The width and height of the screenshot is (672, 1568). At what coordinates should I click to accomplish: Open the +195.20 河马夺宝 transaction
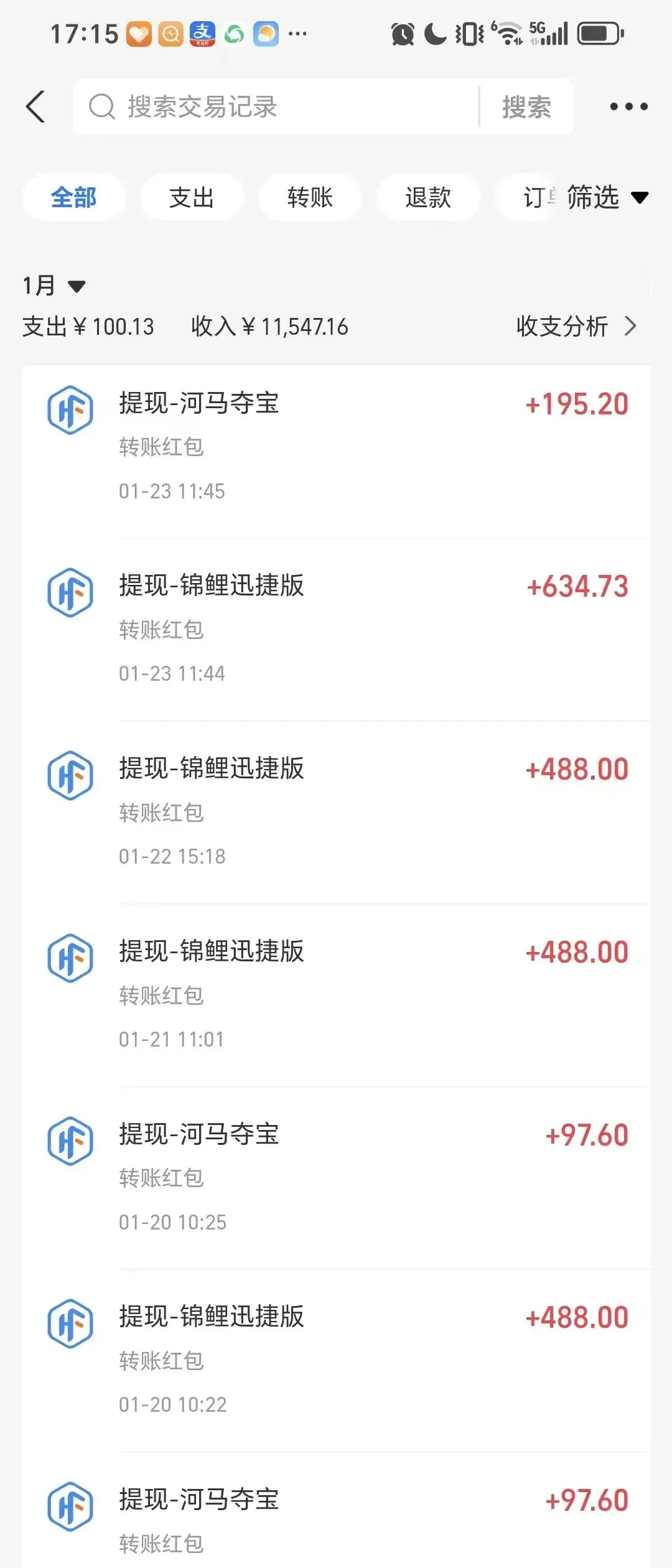[x=336, y=447]
